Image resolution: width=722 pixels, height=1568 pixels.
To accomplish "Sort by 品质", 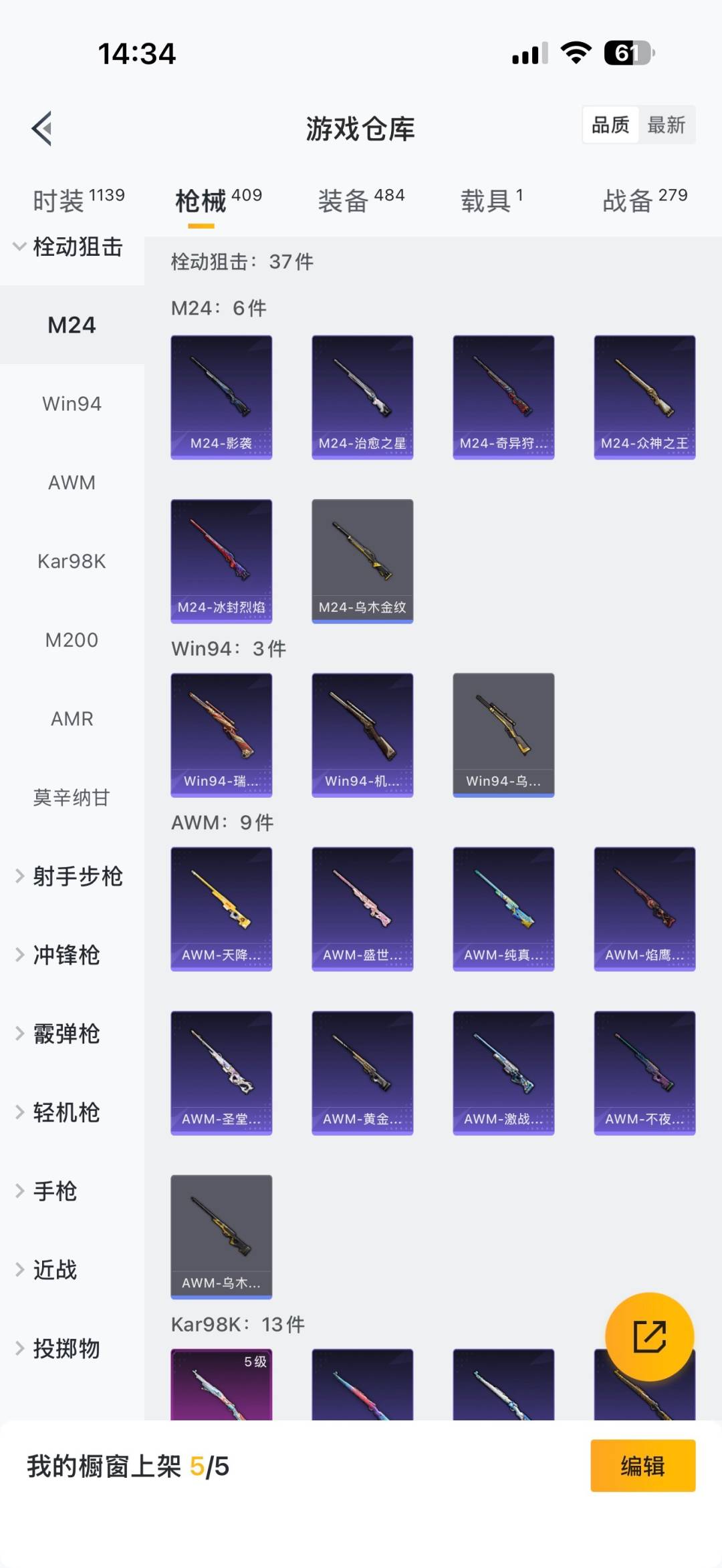I will point(610,125).
